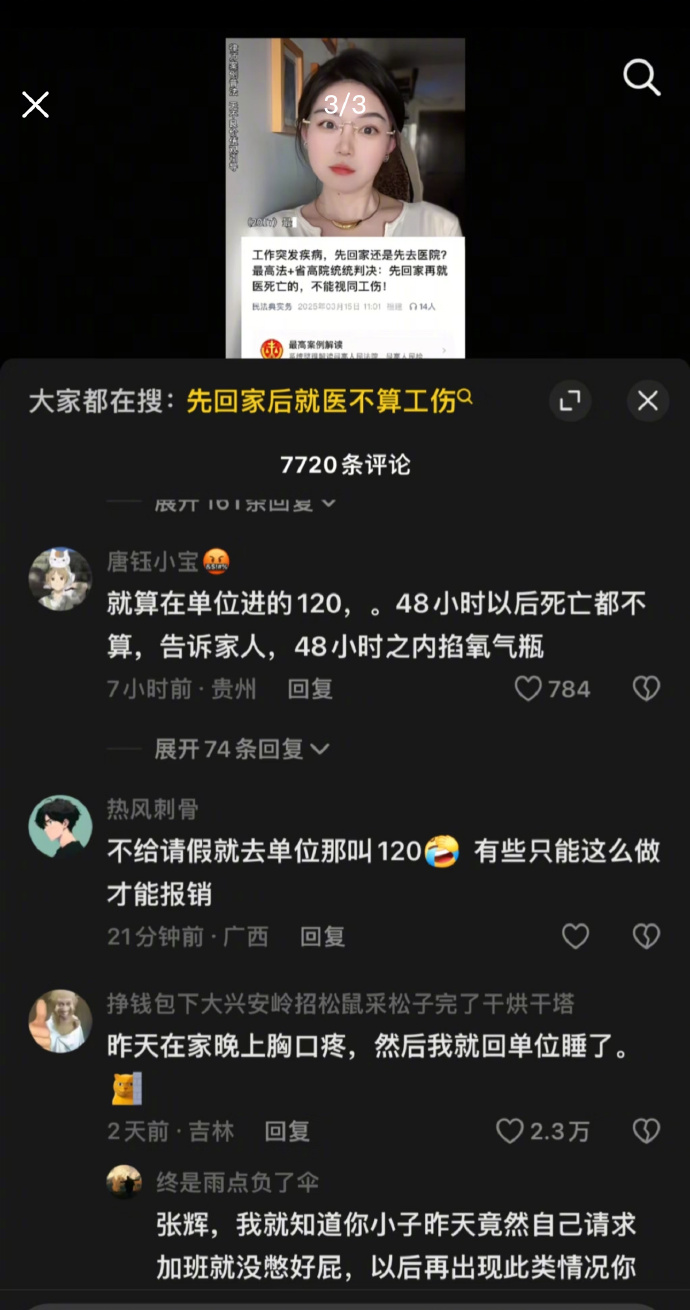Expand 74 replies under 唐钰小宝's comment
The image size is (690, 1310).
click(242, 749)
